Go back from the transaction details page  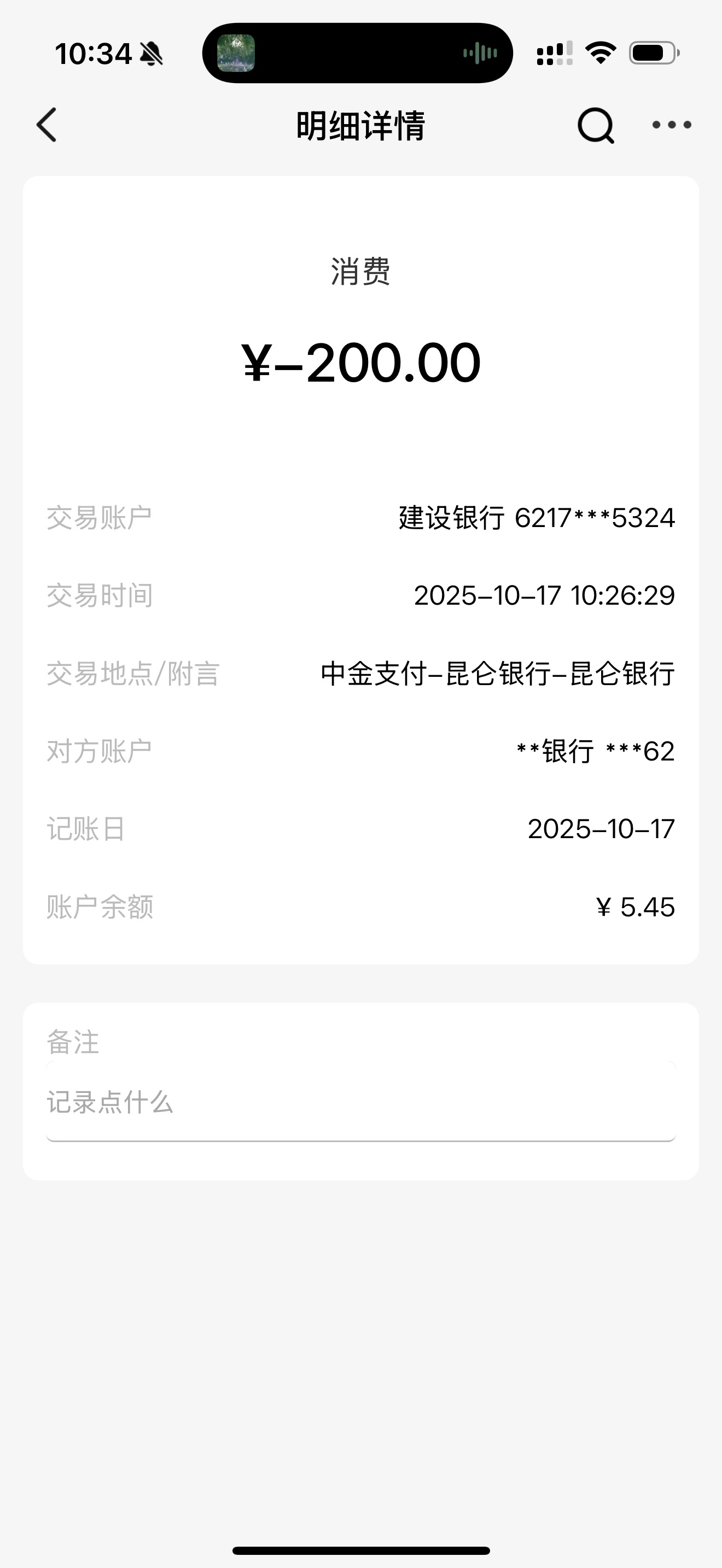click(47, 125)
